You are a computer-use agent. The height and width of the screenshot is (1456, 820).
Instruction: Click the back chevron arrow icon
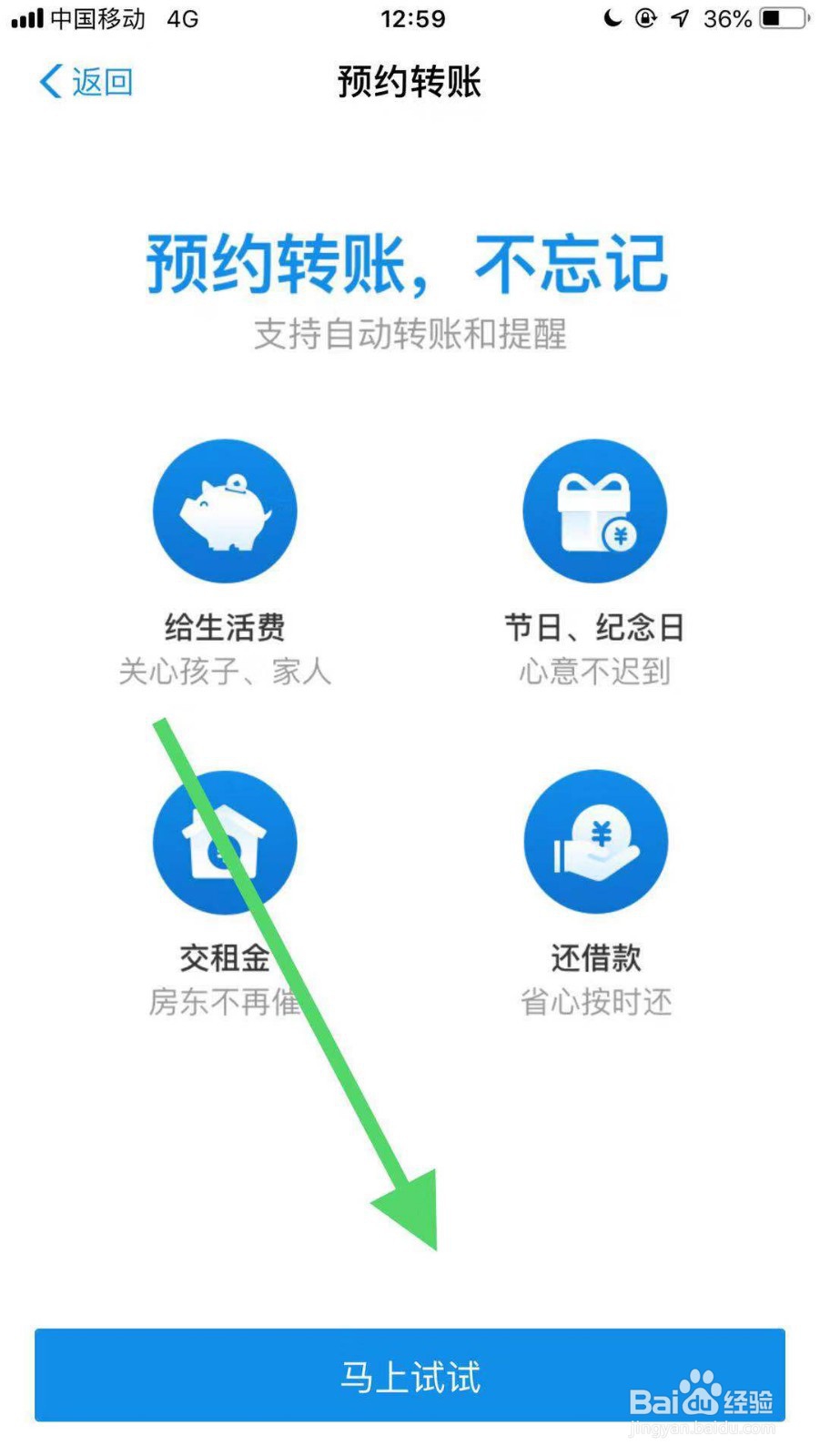pos(50,81)
